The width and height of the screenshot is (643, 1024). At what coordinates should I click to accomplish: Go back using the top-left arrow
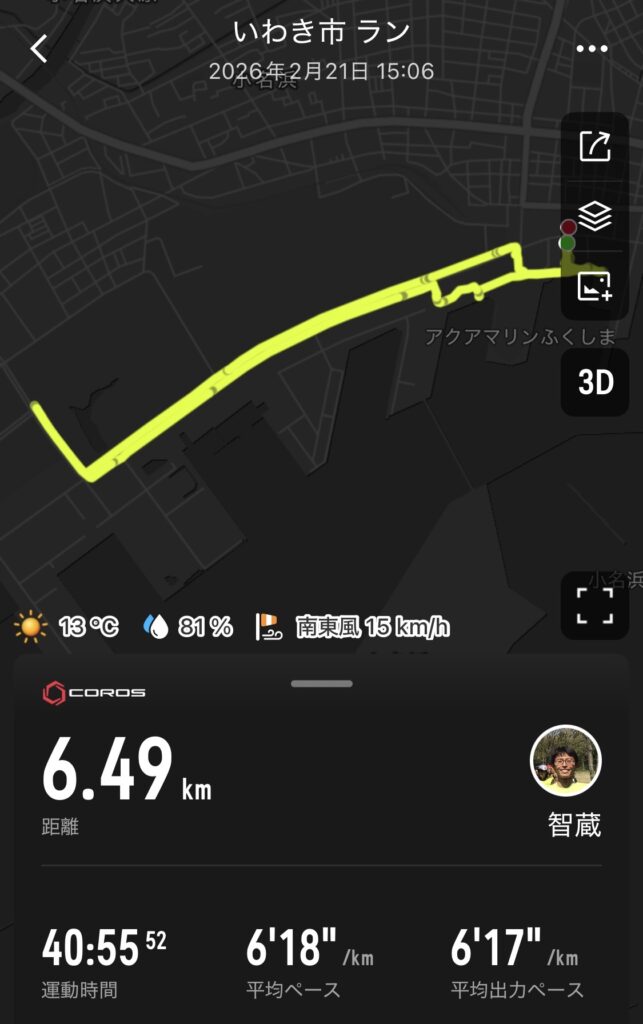(39, 48)
